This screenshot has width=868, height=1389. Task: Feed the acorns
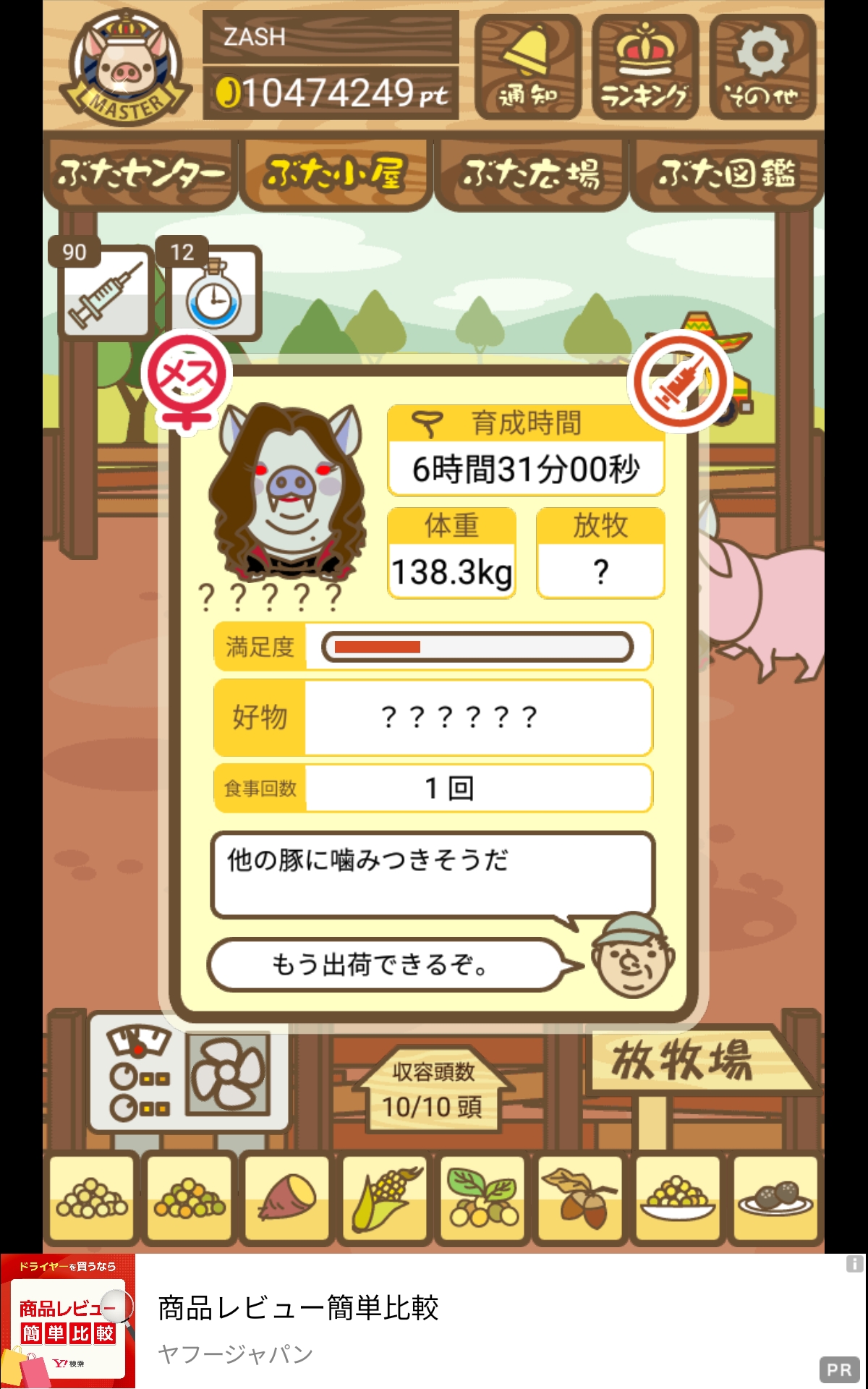click(580, 1199)
